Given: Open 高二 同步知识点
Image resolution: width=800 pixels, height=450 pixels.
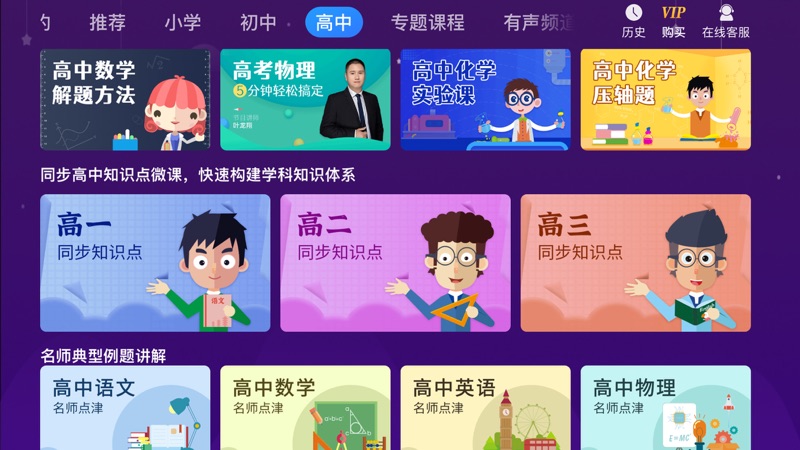Looking at the screenshot, I should coord(395,263).
